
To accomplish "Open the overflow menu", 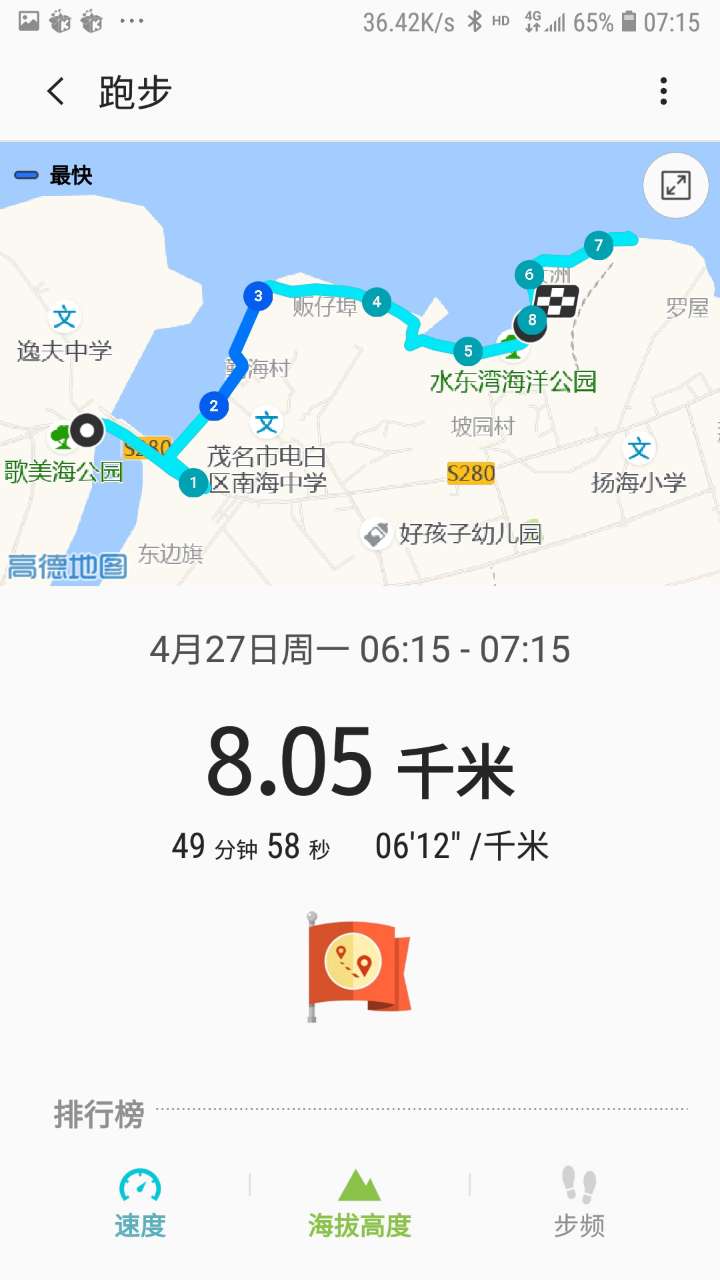I will 663,92.
